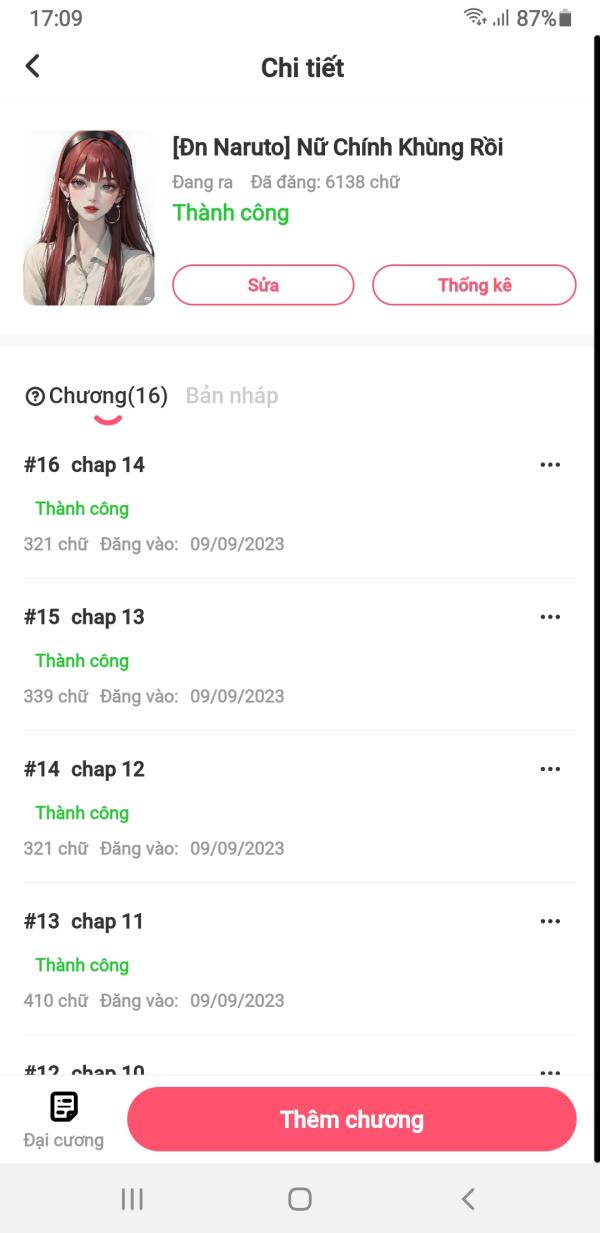This screenshot has height=1233, width=600.
Task: Go back using the top-left arrow
Action: 33,67
